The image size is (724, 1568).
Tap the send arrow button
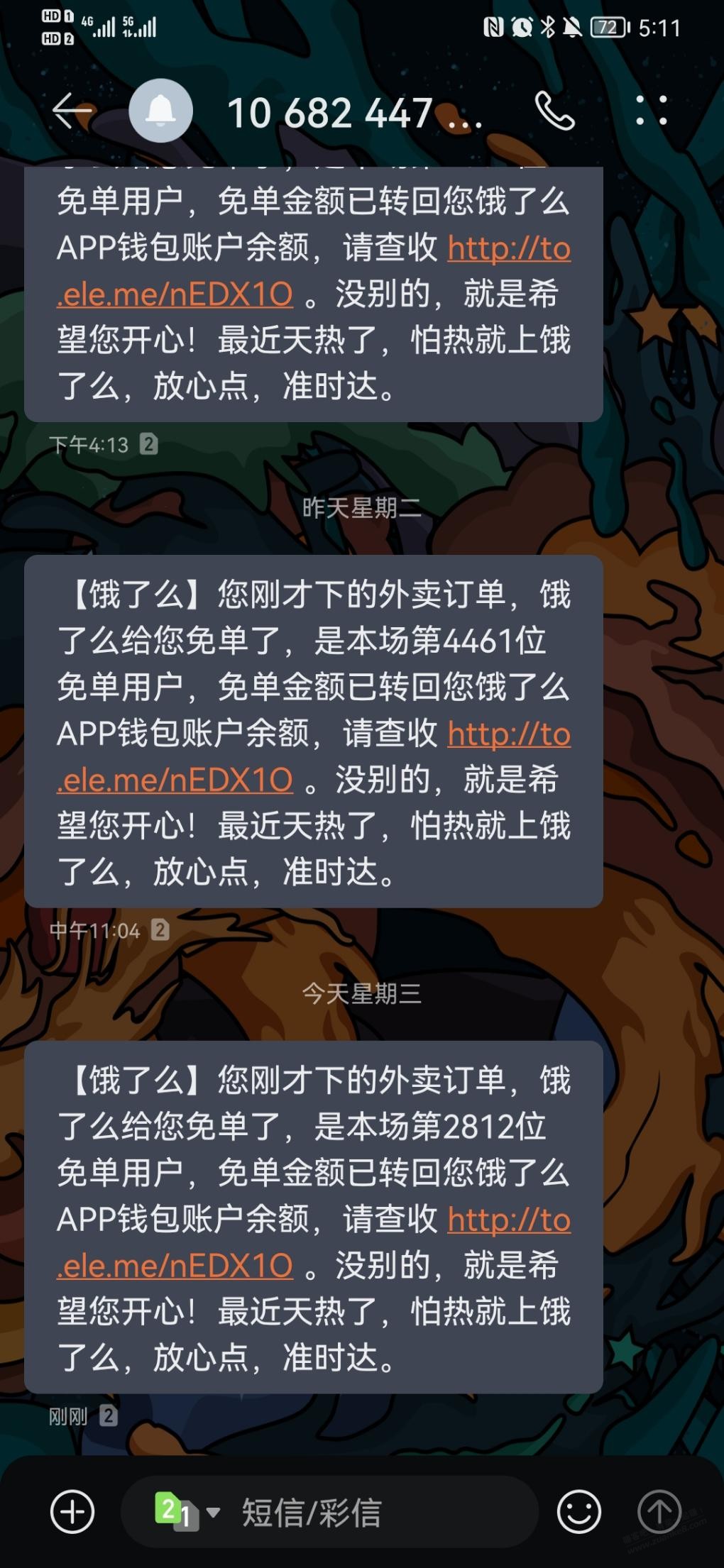659,1512
